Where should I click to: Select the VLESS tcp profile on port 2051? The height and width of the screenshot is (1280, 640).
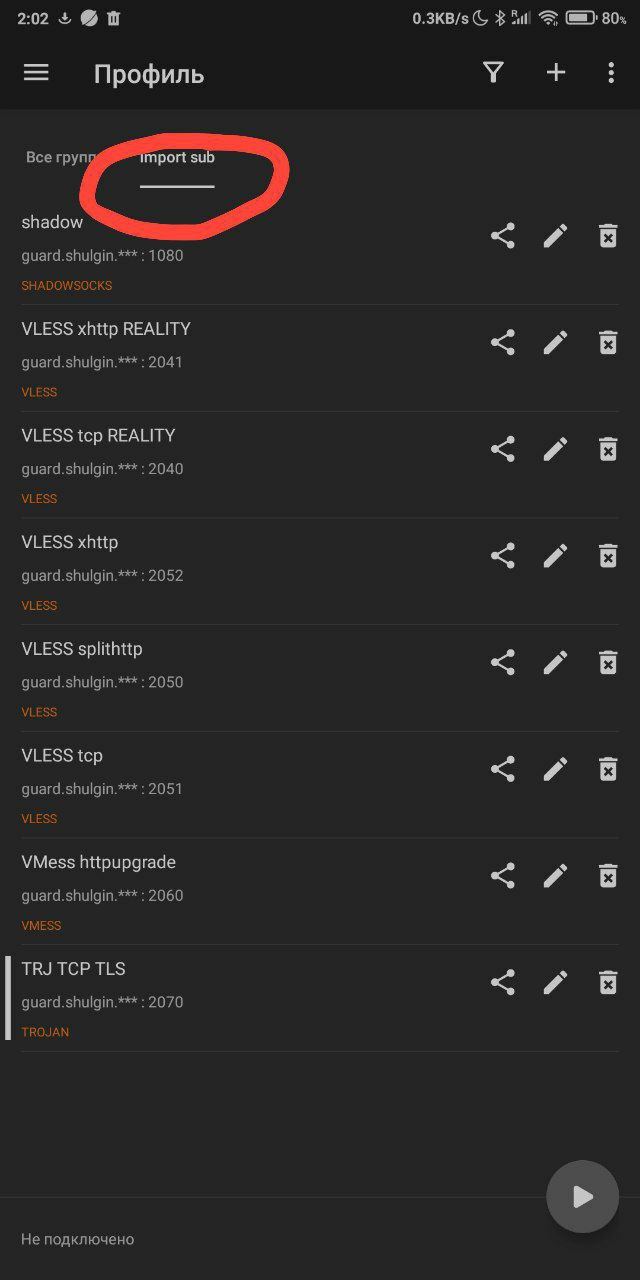[x=200, y=785]
